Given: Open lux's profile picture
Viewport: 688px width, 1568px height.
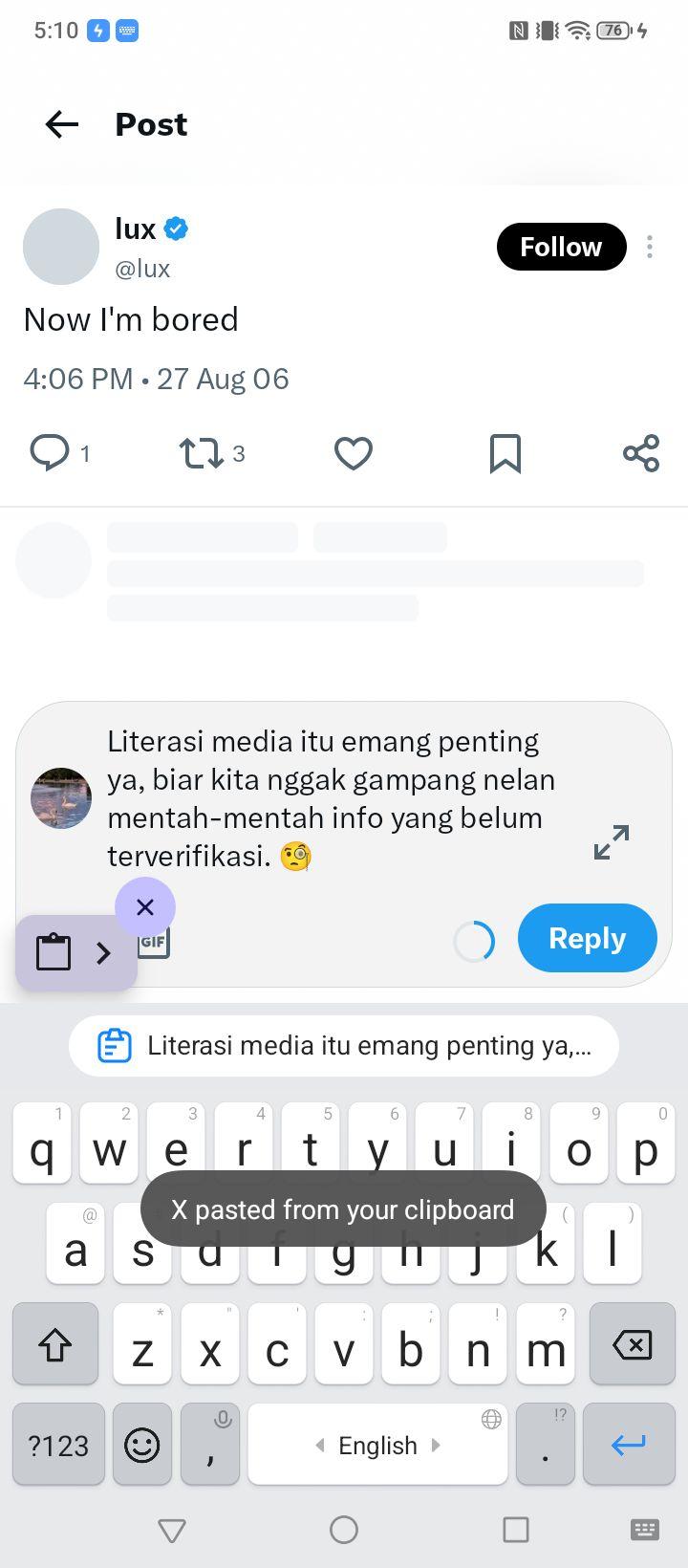Looking at the screenshot, I should [x=61, y=247].
